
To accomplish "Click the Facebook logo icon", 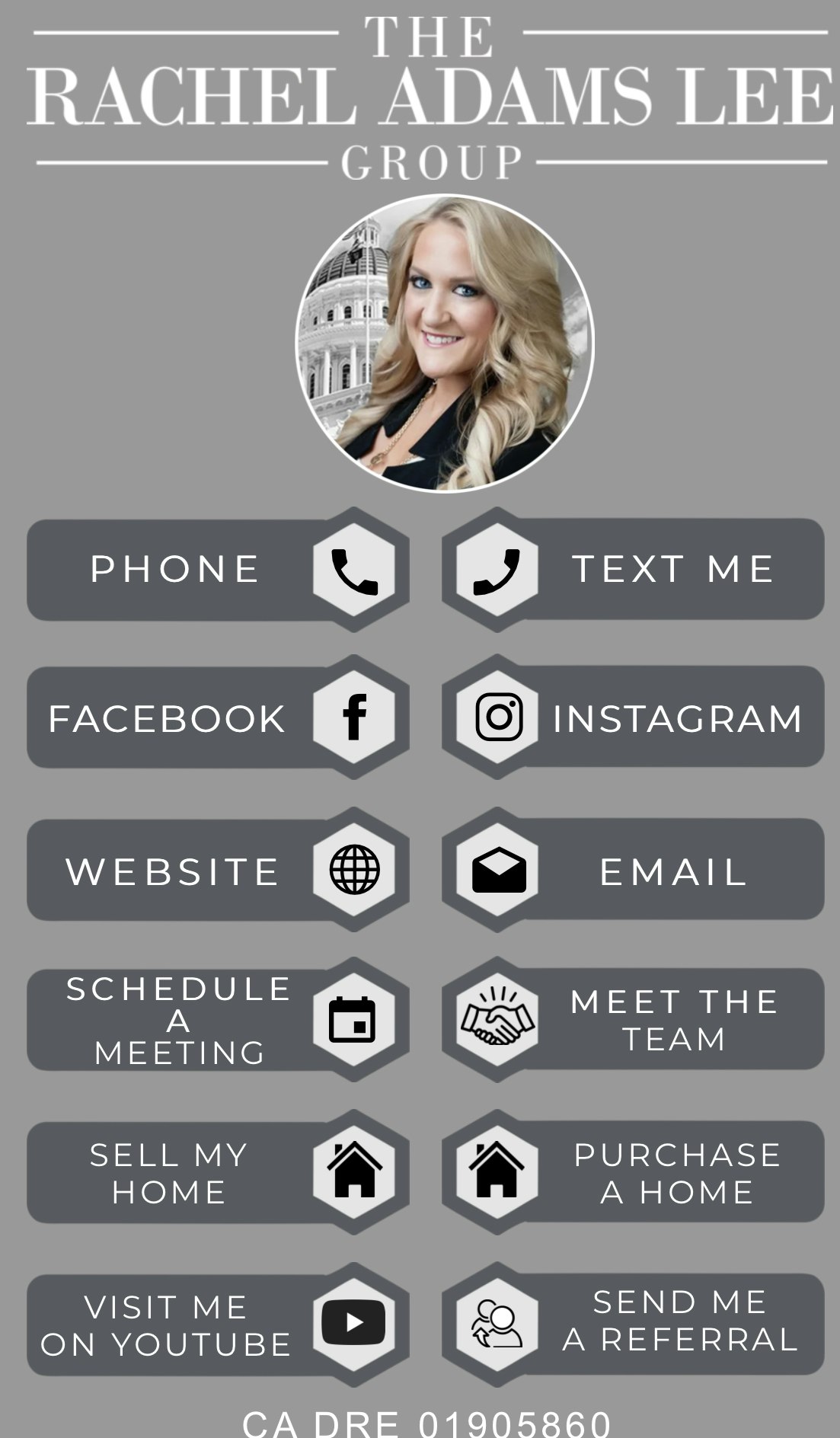I will 350,717.
